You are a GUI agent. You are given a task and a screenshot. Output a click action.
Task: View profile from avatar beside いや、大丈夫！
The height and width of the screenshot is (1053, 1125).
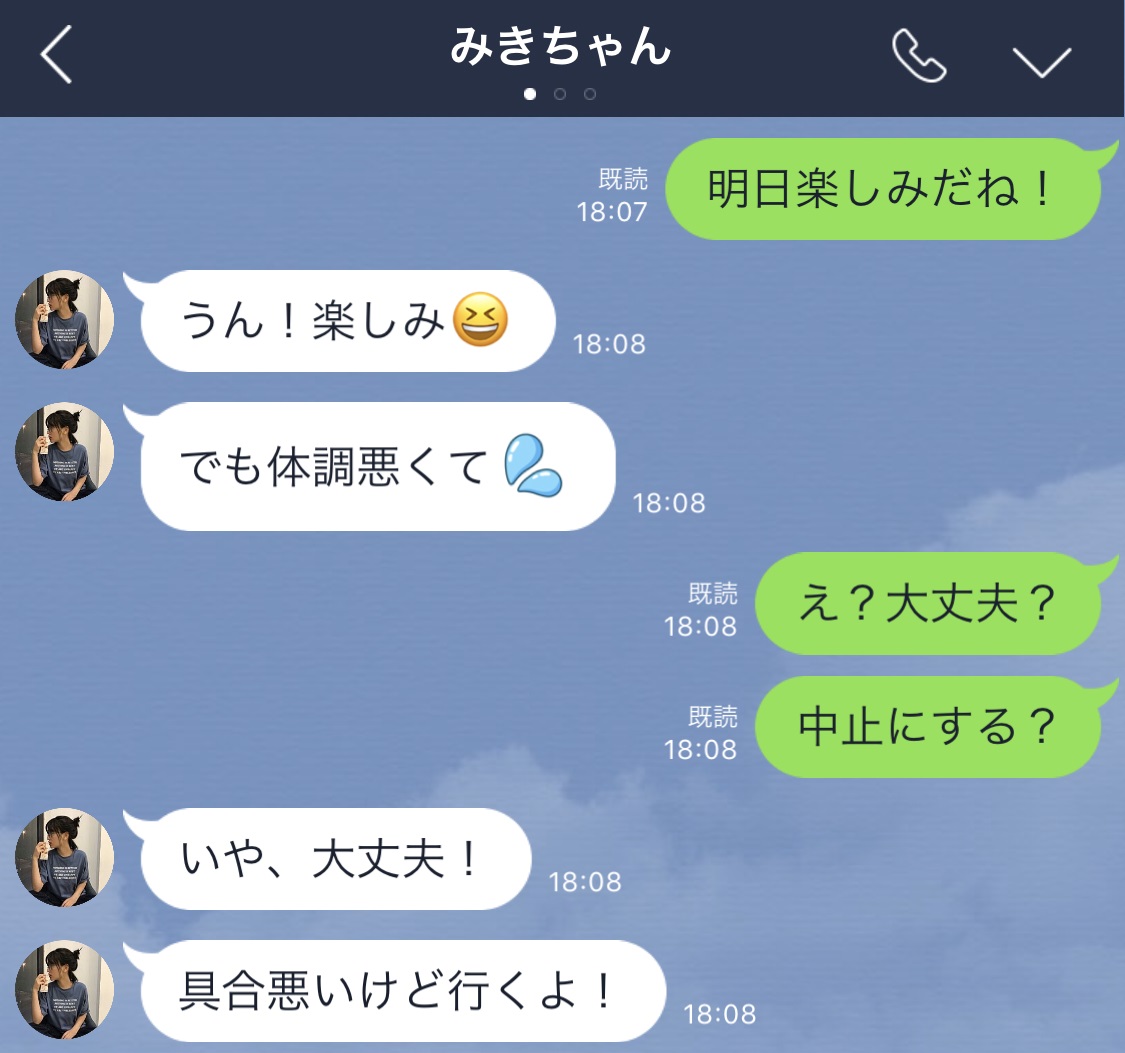[x=65, y=857]
